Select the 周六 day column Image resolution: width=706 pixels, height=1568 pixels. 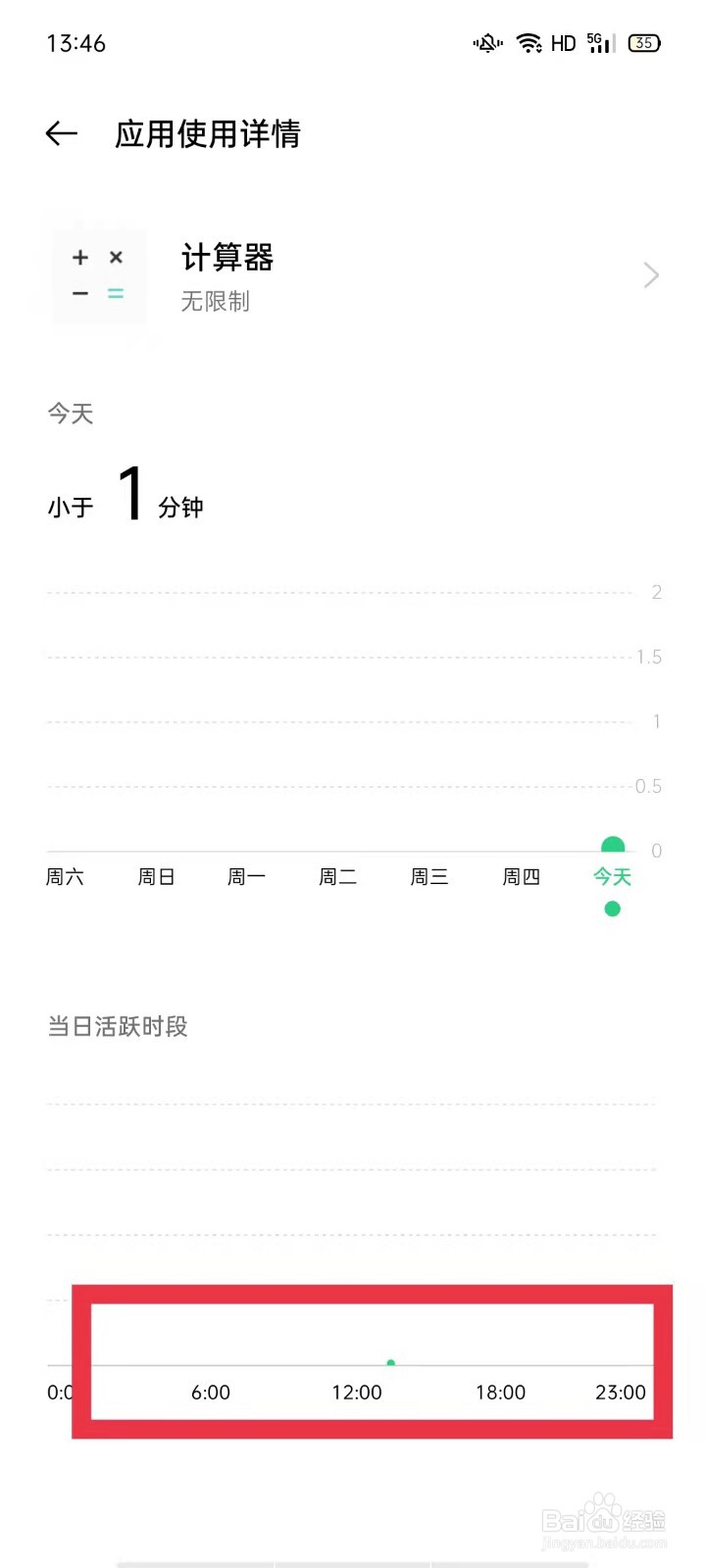coord(65,876)
